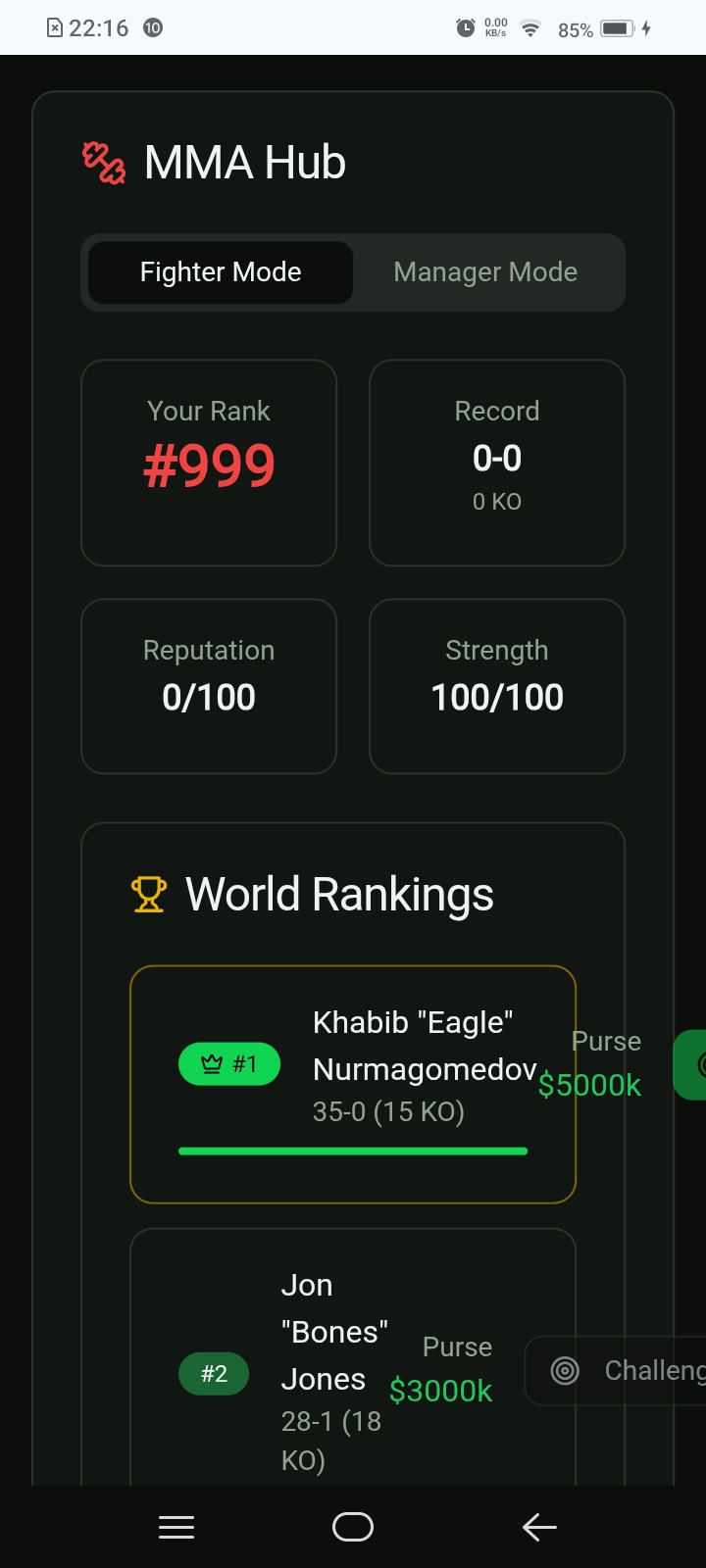Tap the green challenge button beside Khabib
Screen dimensions: 706x1568
coord(692,1064)
